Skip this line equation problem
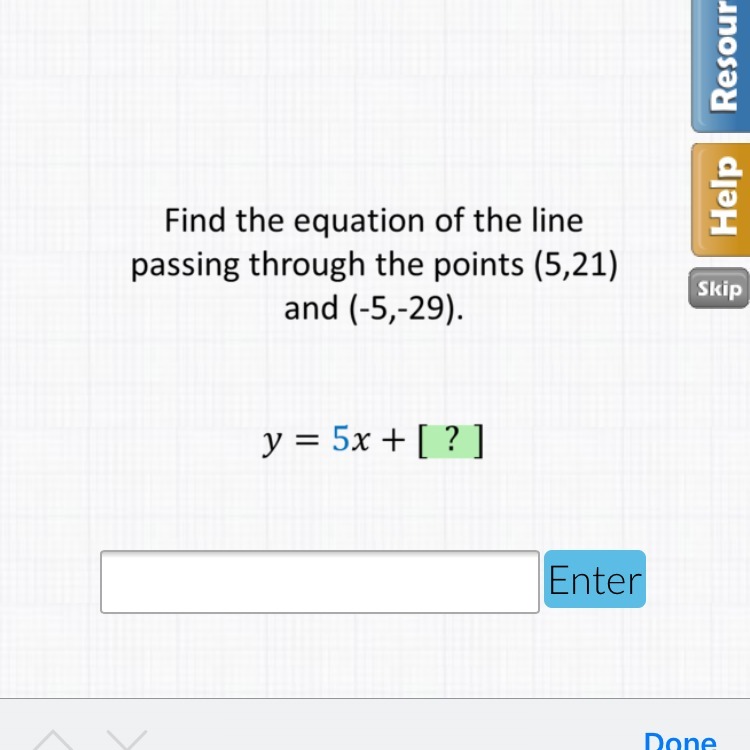Screen dimensions: 750x750 pos(719,289)
